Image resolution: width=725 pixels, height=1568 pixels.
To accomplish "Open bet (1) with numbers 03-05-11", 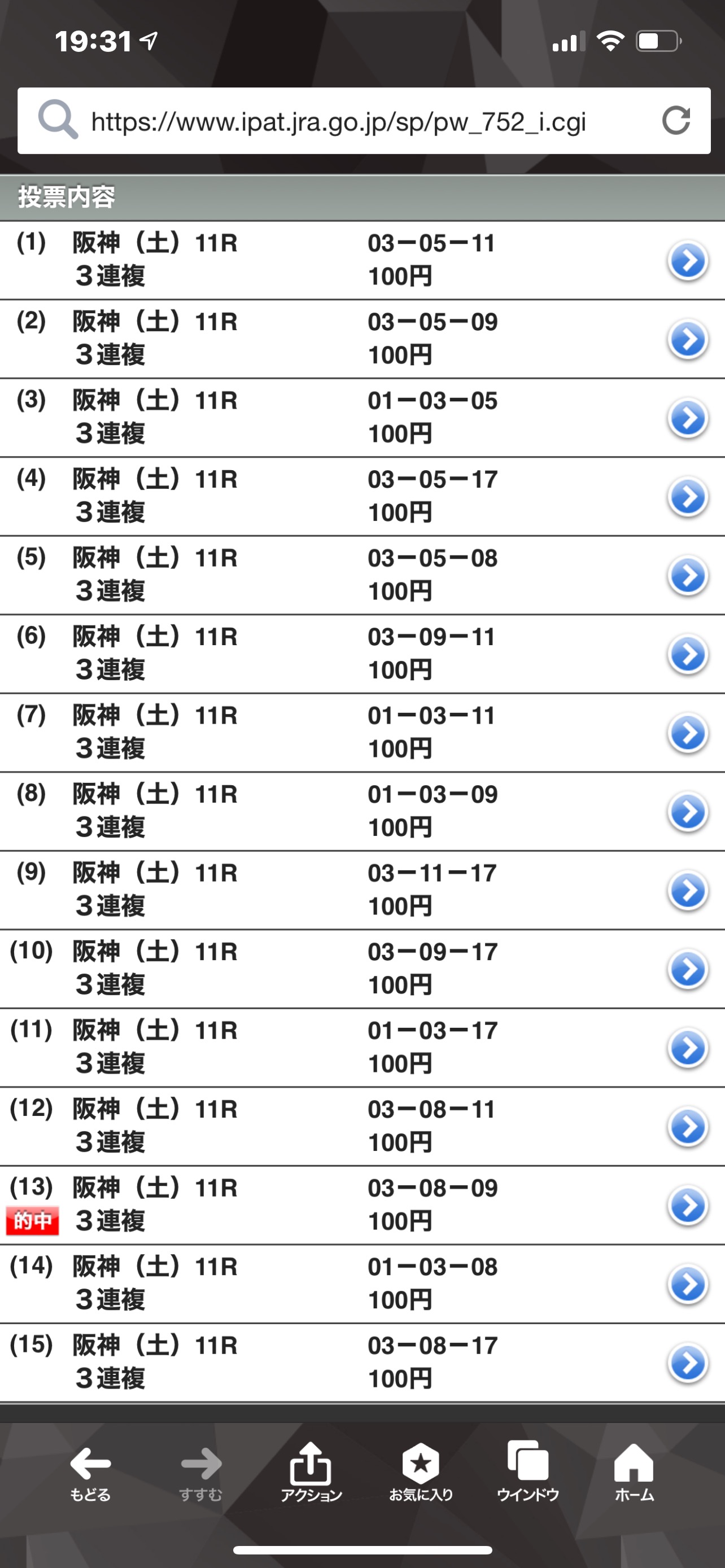I will pos(688,261).
